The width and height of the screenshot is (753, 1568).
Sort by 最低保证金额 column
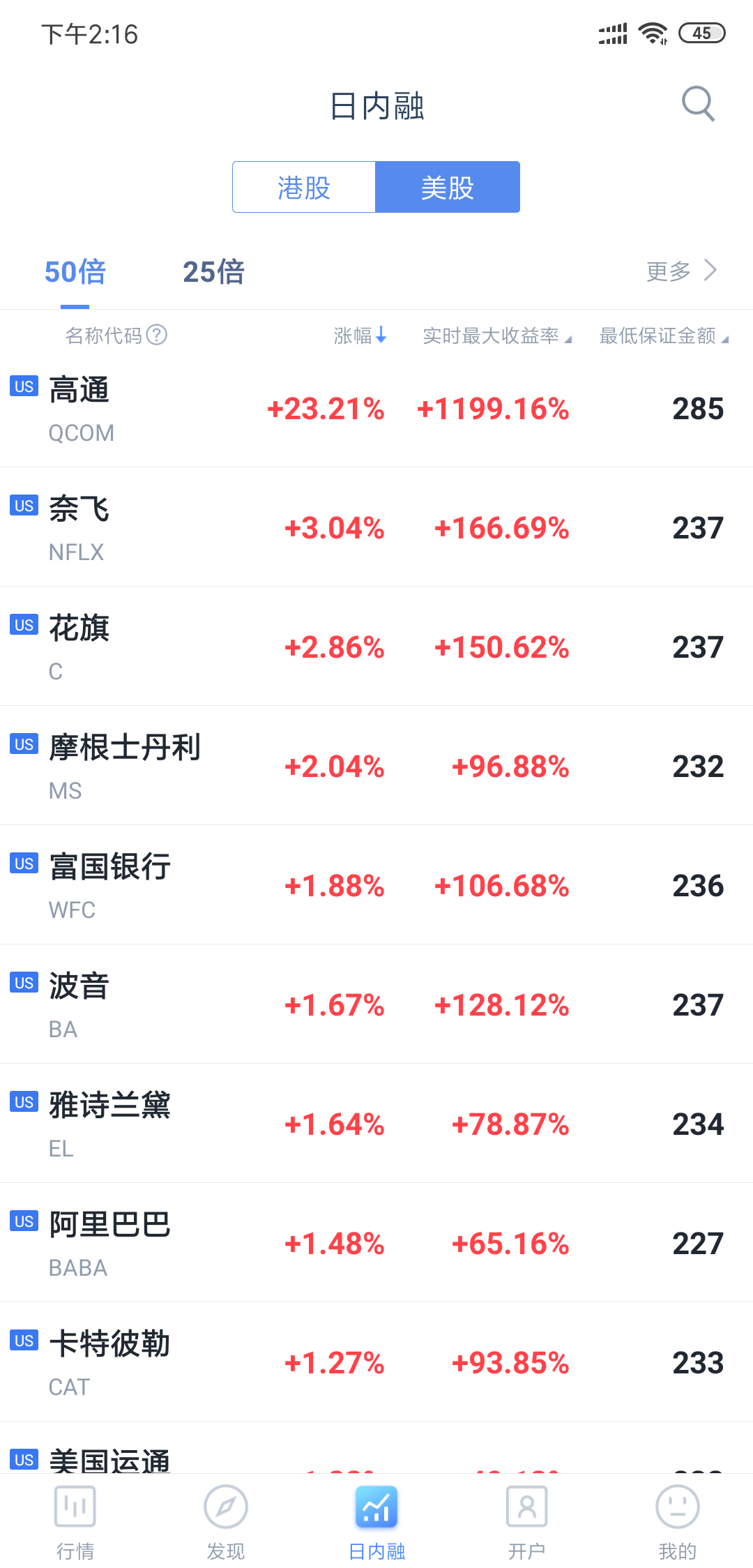(x=664, y=336)
